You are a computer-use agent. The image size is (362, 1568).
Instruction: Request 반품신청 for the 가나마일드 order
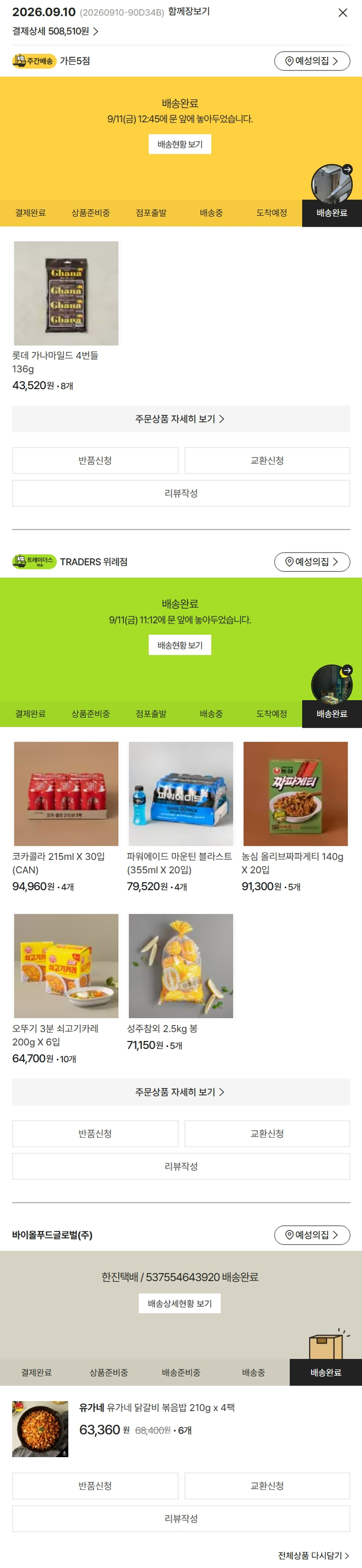pyautogui.click(x=95, y=460)
